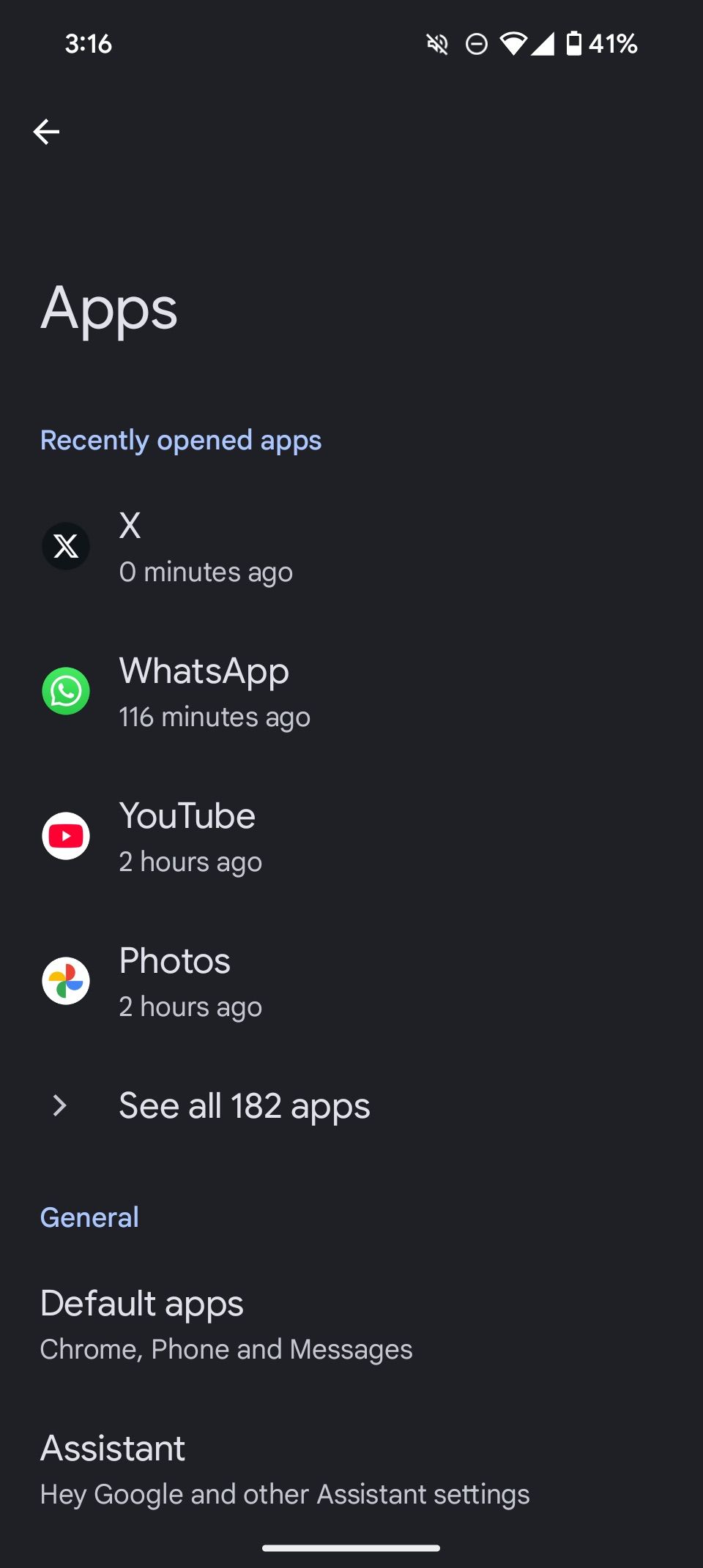Tap the Apps page title
703x1568 pixels.
point(108,309)
